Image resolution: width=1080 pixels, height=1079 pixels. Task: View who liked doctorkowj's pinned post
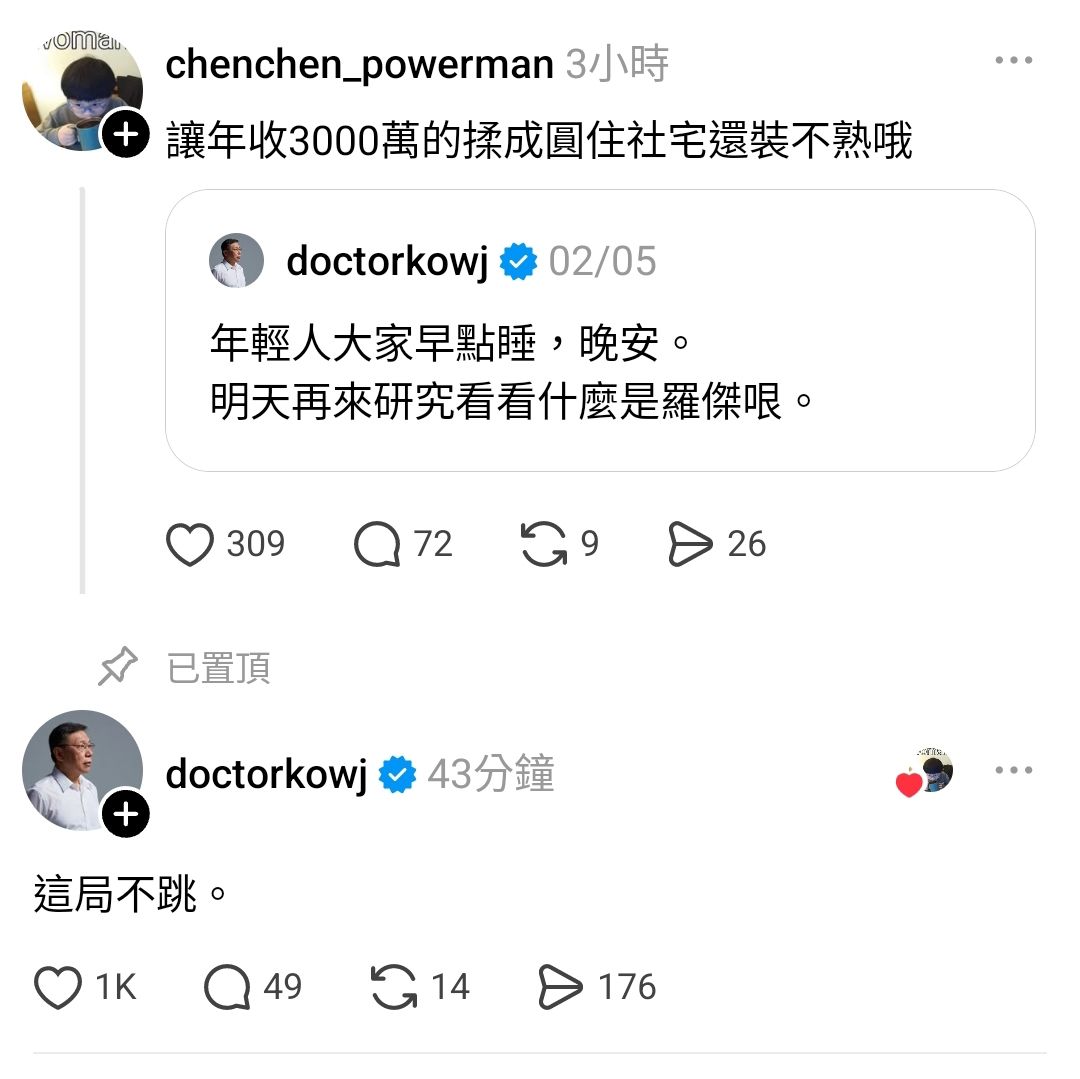click(x=926, y=772)
